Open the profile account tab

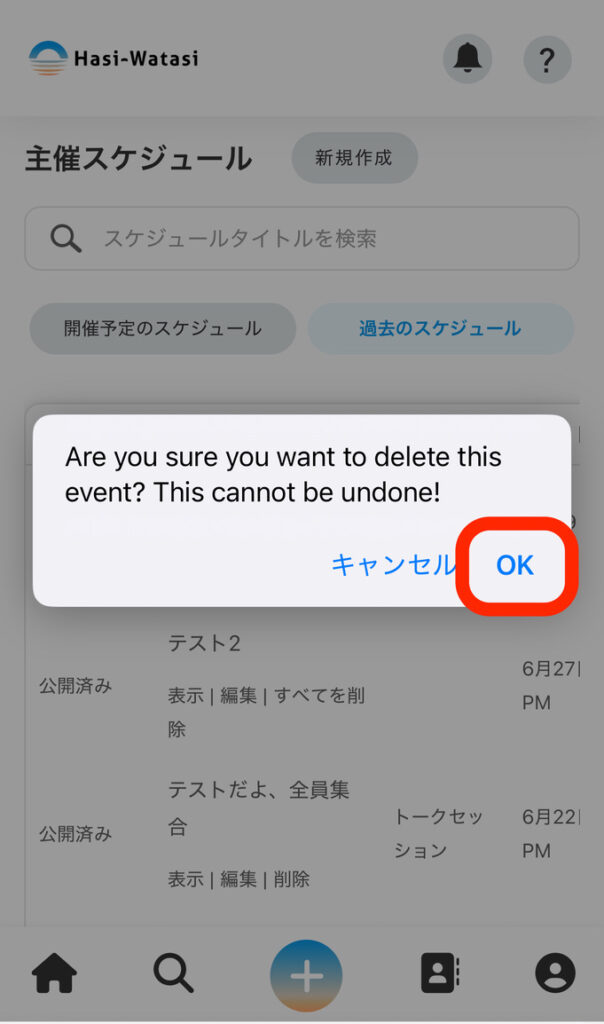pos(555,973)
